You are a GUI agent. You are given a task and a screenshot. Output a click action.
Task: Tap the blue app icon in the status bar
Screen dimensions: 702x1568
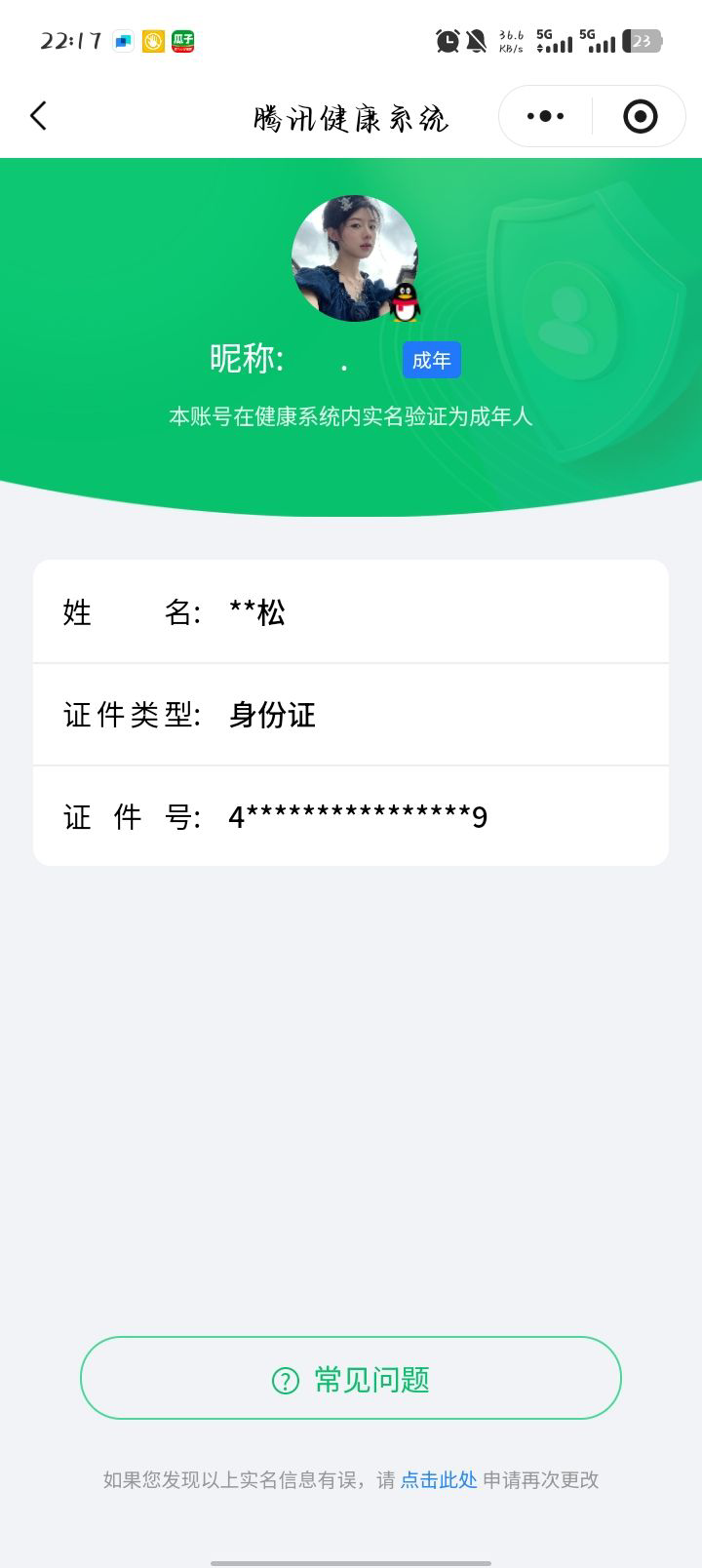(x=121, y=43)
